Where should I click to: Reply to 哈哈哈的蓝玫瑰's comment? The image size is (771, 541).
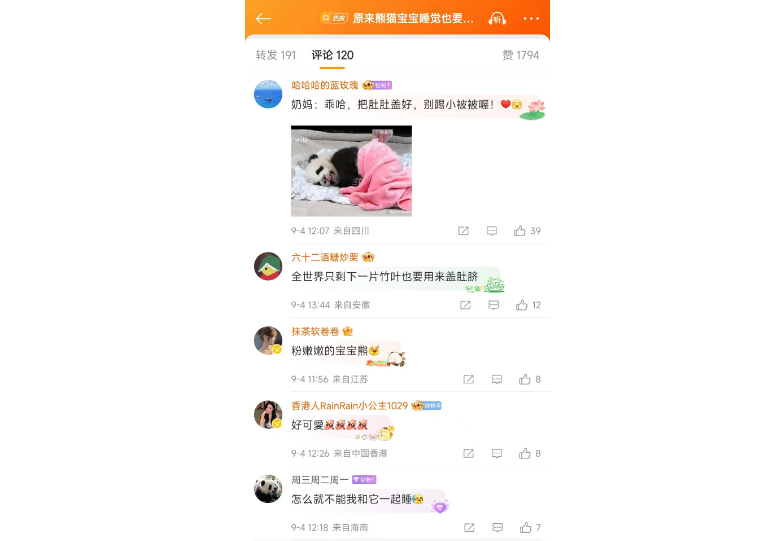point(492,231)
